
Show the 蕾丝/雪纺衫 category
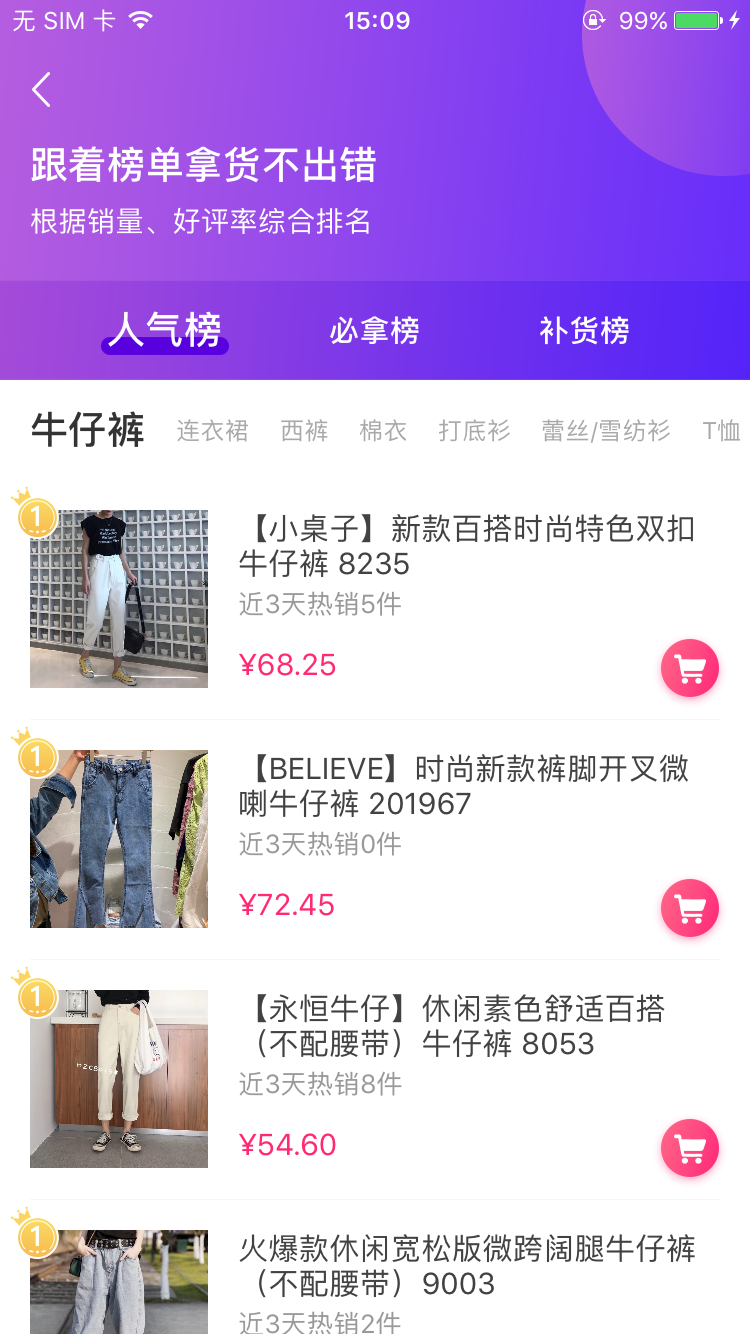tap(606, 431)
